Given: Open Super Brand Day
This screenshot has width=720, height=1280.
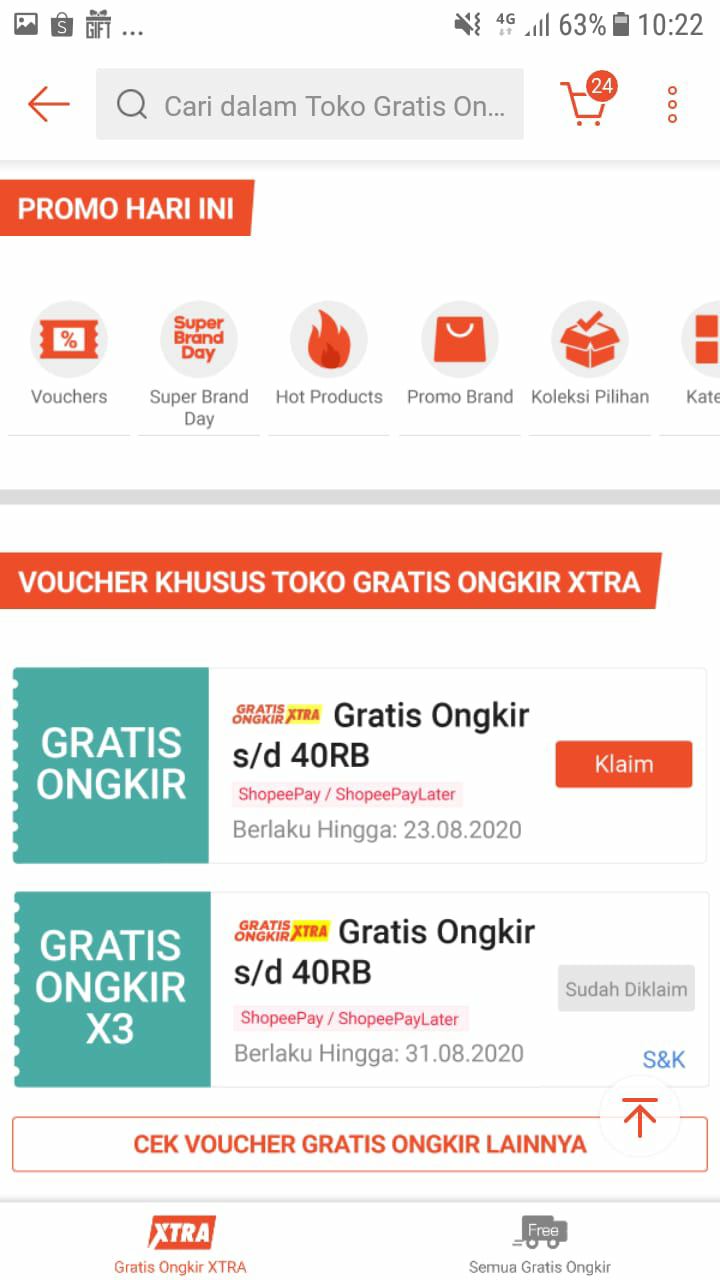Looking at the screenshot, I should pos(199,355).
